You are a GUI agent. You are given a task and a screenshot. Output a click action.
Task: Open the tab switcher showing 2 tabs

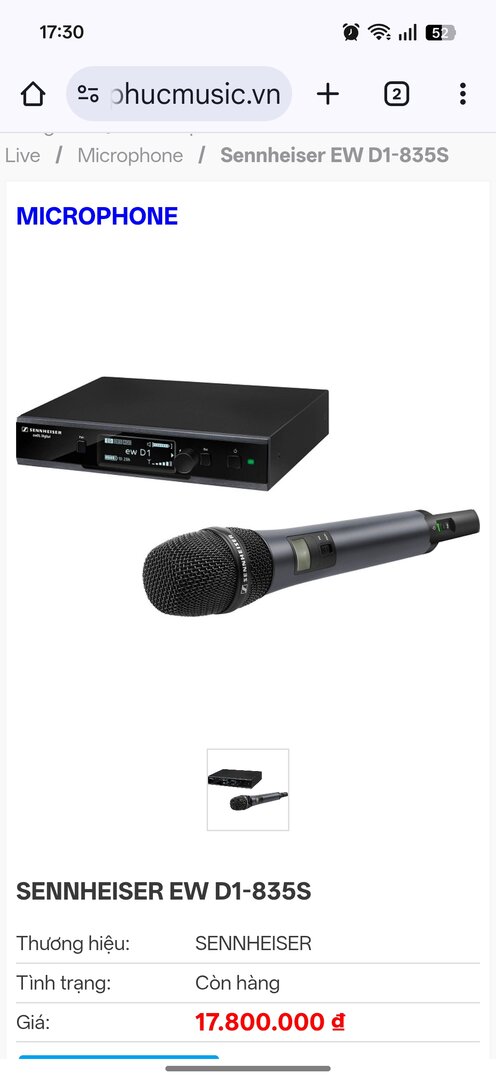[x=396, y=94]
